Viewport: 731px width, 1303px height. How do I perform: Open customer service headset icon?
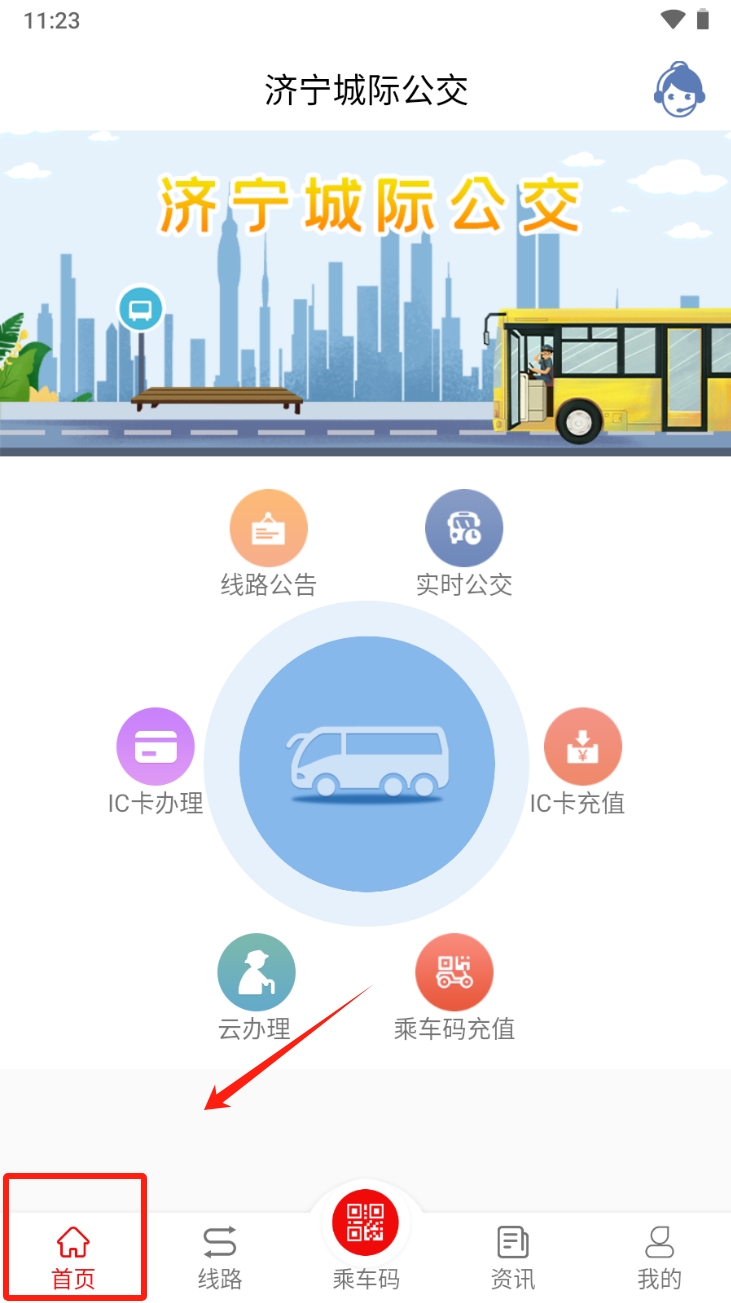pyautogui.click(x=680, y=90)
